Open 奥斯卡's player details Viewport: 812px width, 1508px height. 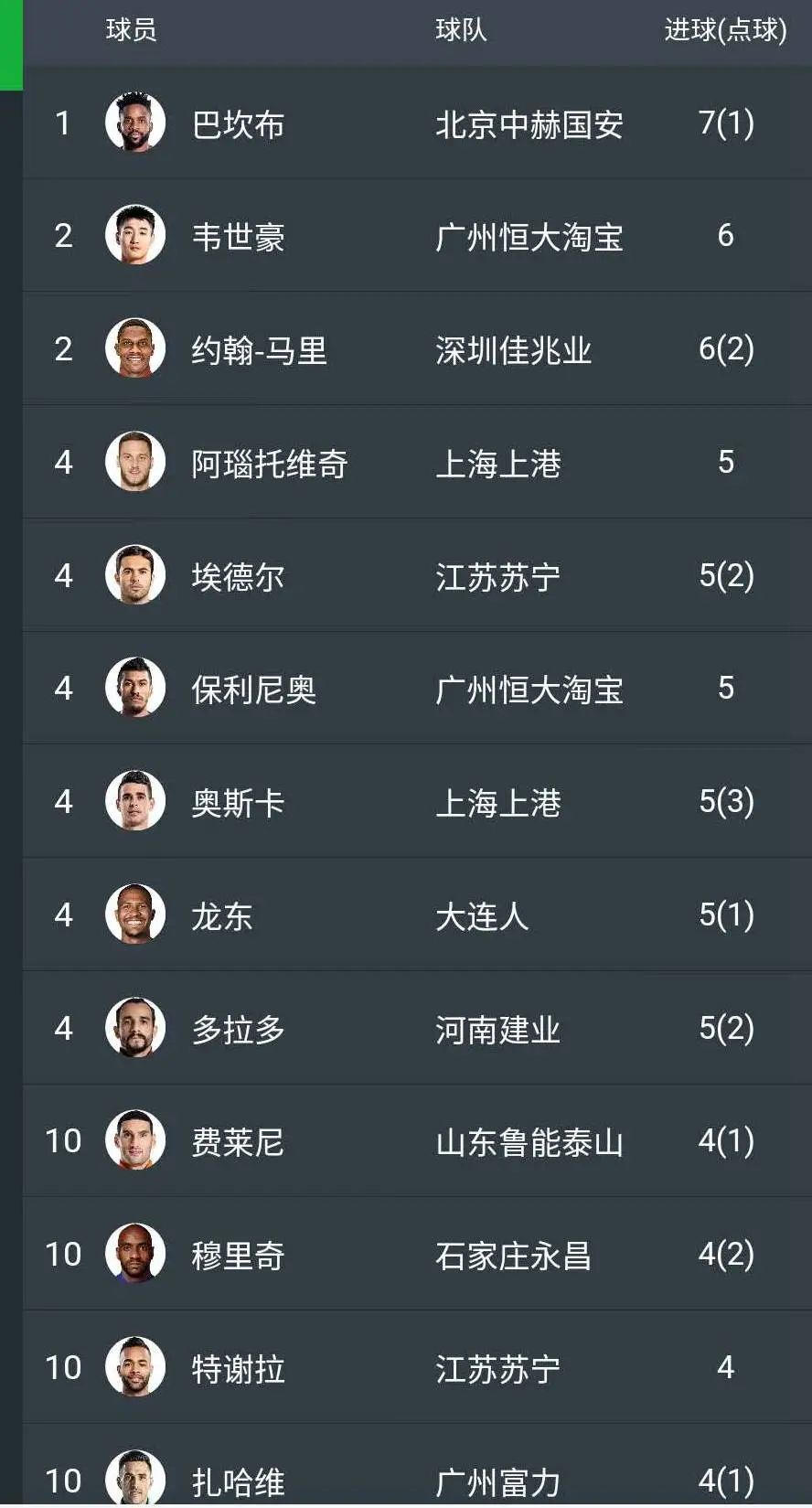point(238,803)
